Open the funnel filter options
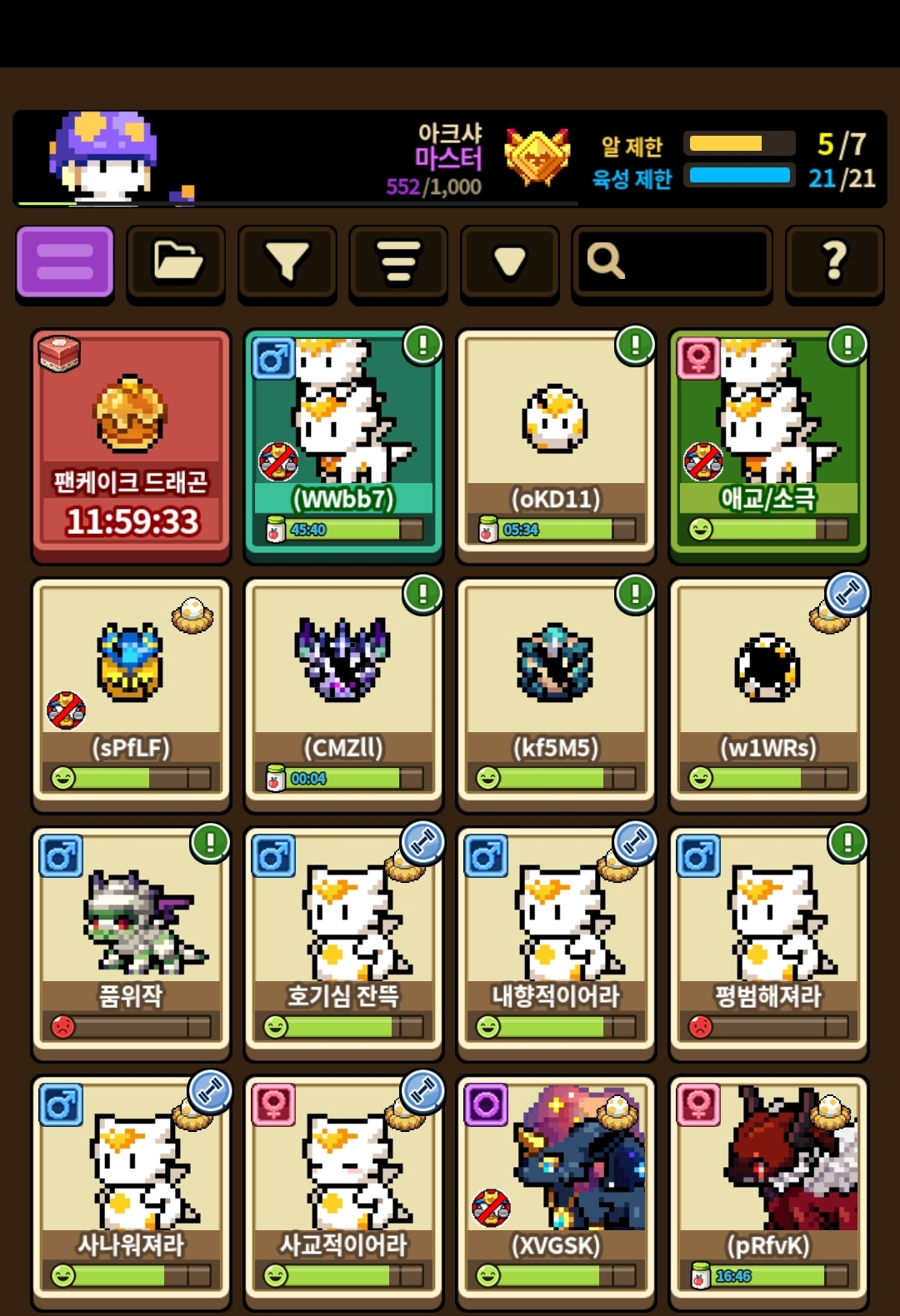Viewport: 900px width, 1316px height. [x=287, y=262]
